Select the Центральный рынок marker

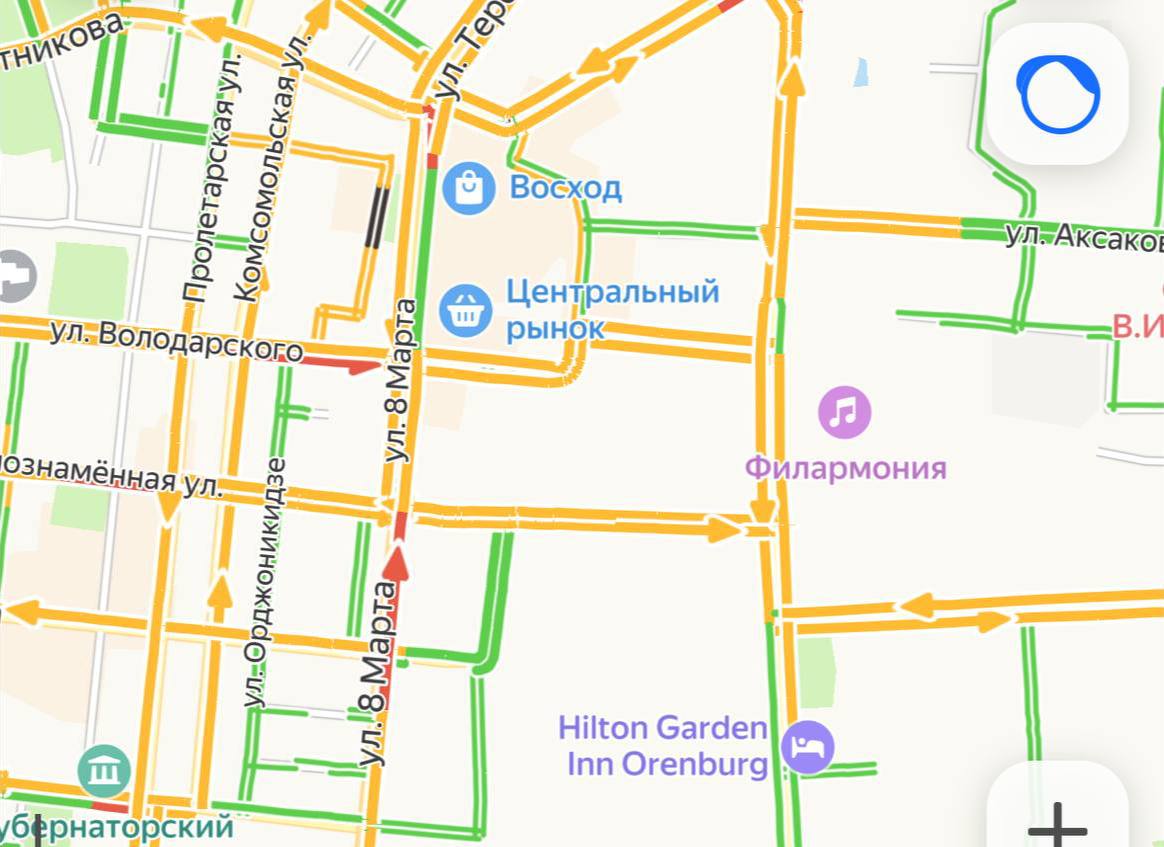click(465, 310)
